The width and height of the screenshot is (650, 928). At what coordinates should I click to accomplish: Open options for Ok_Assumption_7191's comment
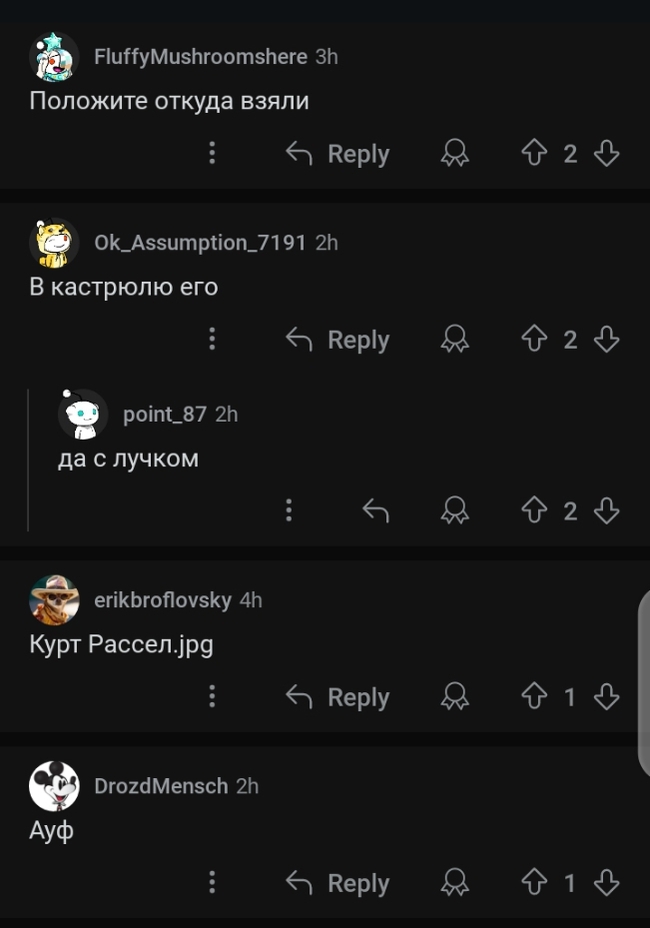tap(212, 339)
